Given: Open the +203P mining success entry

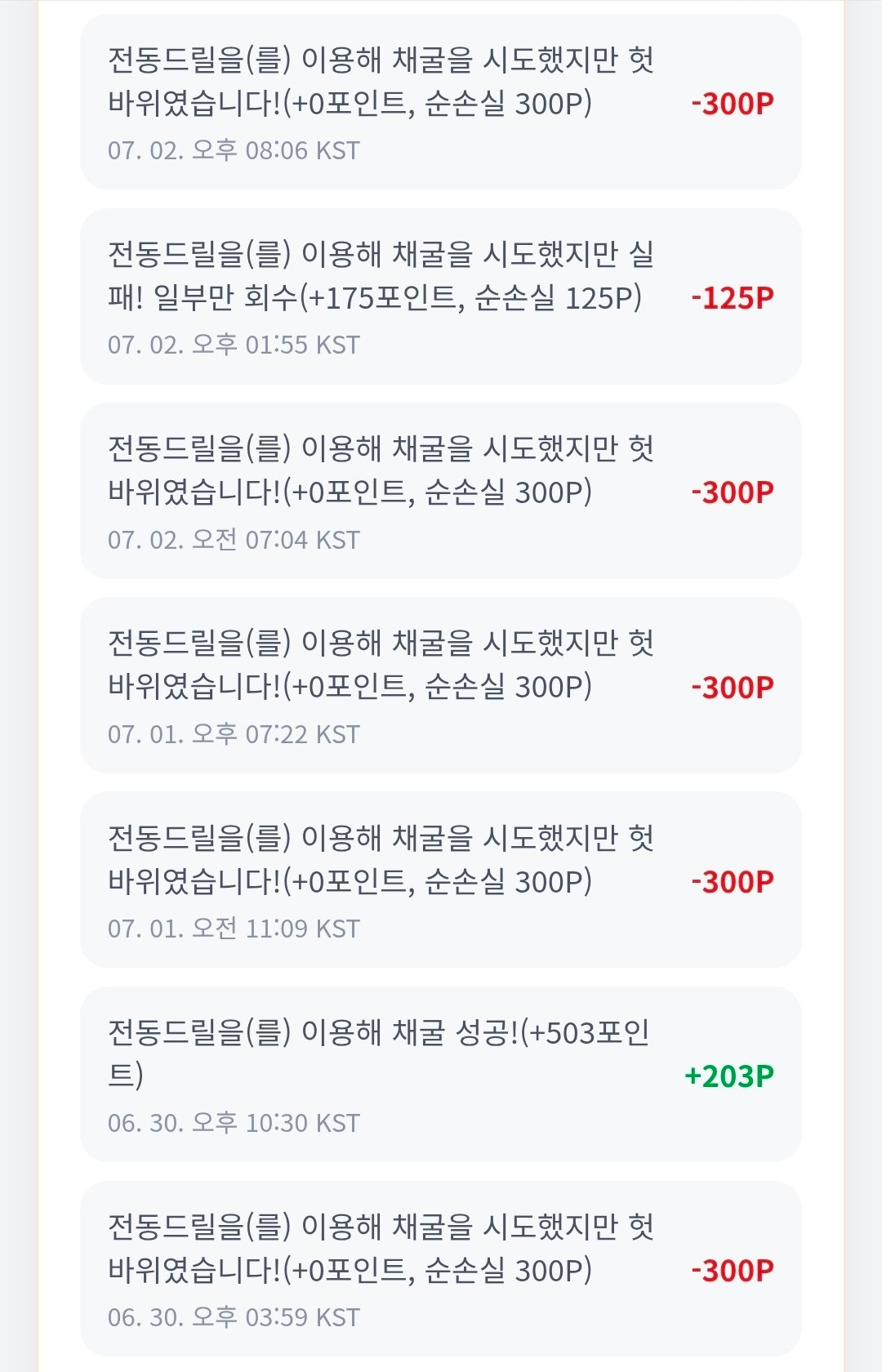Looking at the screenshot, I should click(x=441, y=1075).
